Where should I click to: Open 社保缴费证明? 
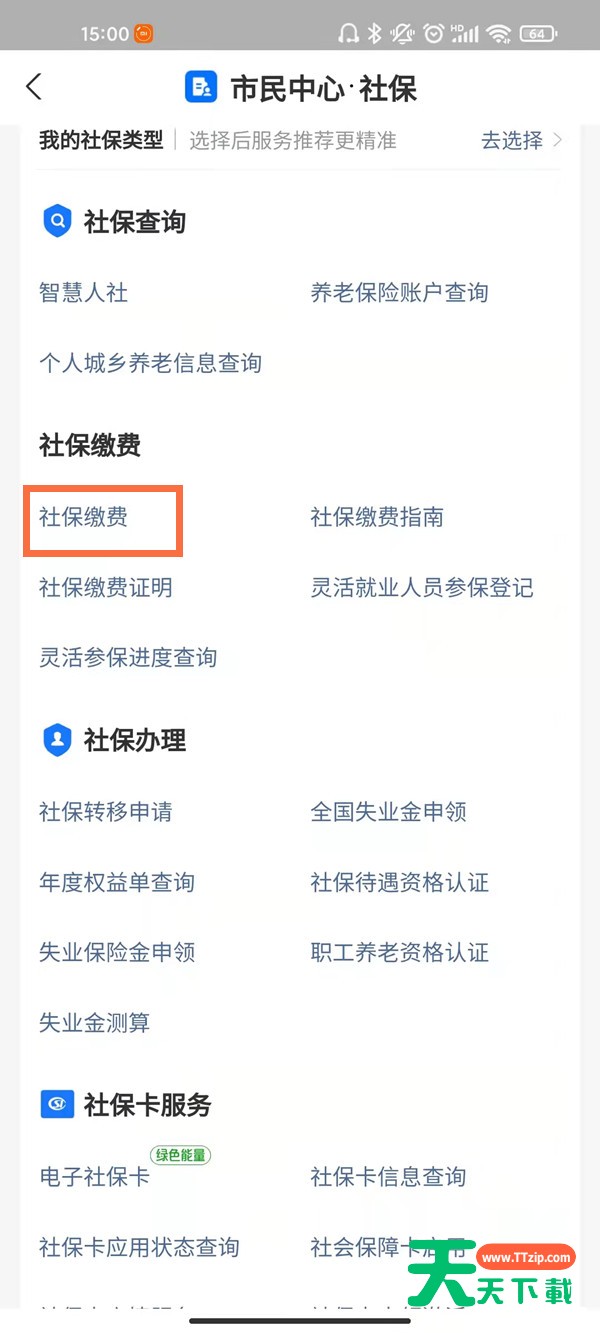click(105, 587)
